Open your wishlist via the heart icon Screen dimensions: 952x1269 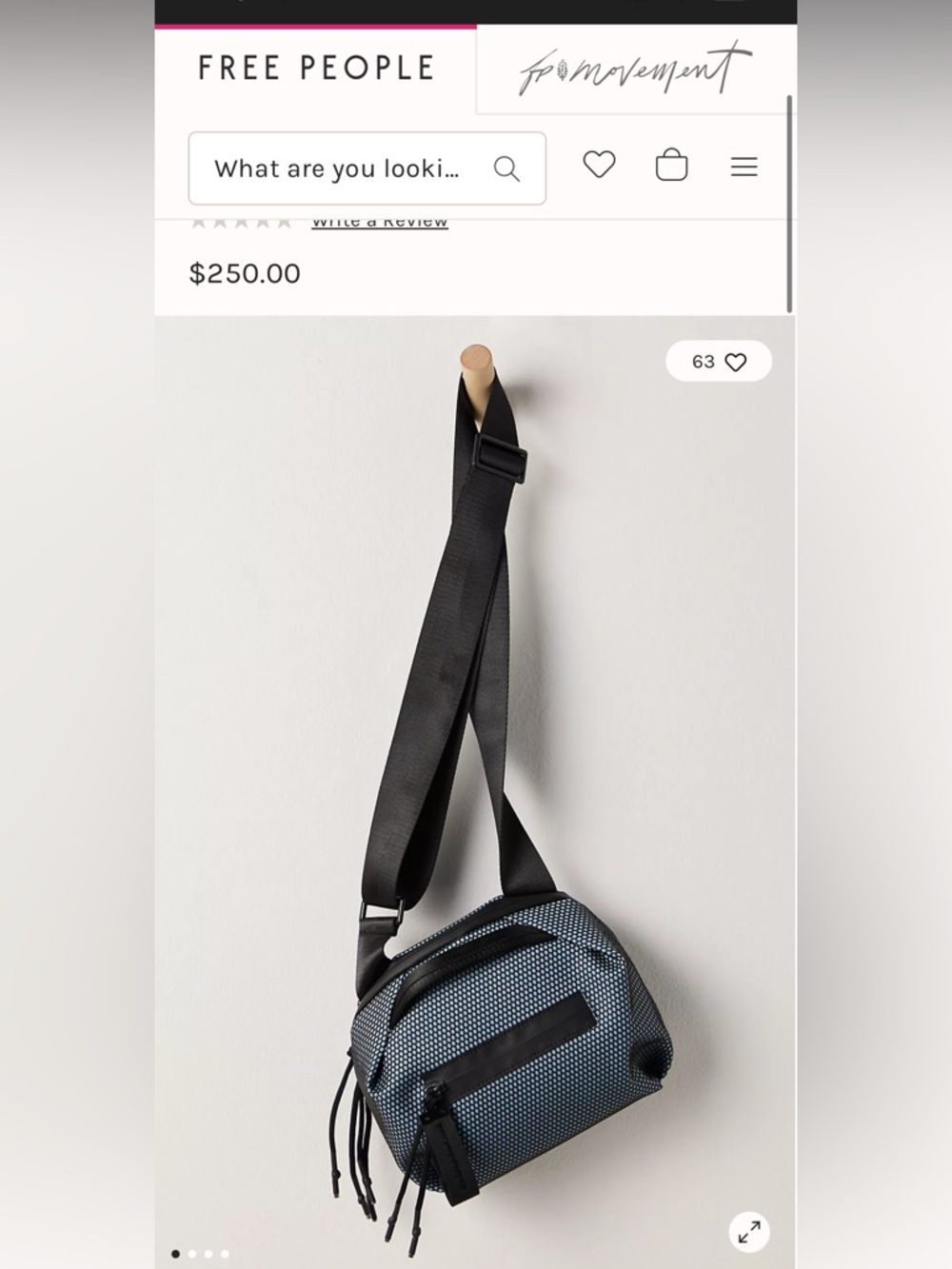tap(599, 165)
